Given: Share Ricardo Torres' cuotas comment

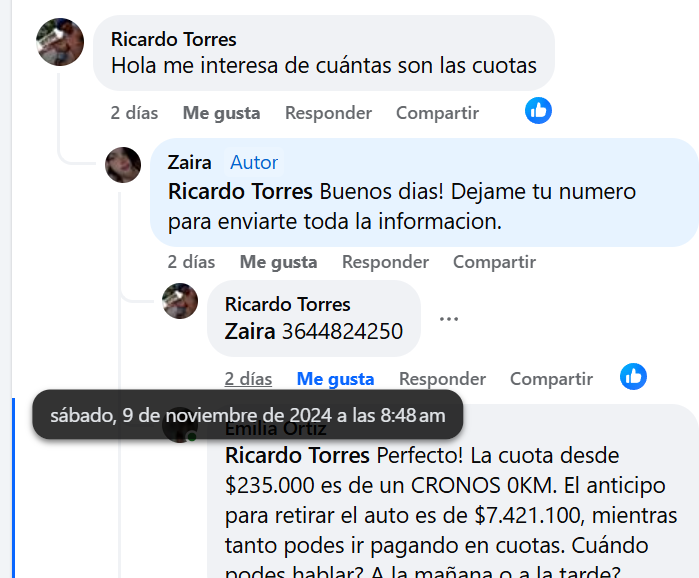Looking at the screenshot, I should (437, 113).
